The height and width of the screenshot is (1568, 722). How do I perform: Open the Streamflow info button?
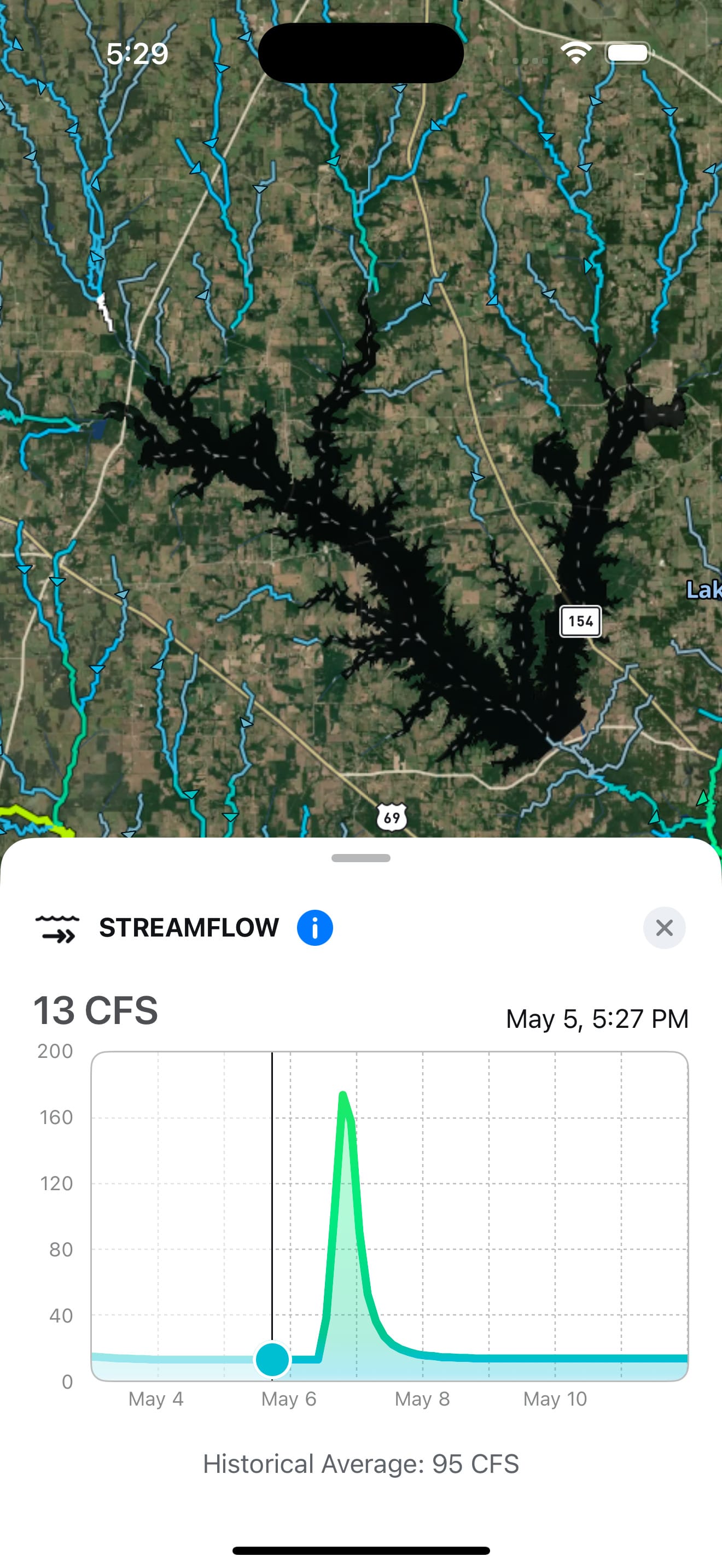point(315,928)
